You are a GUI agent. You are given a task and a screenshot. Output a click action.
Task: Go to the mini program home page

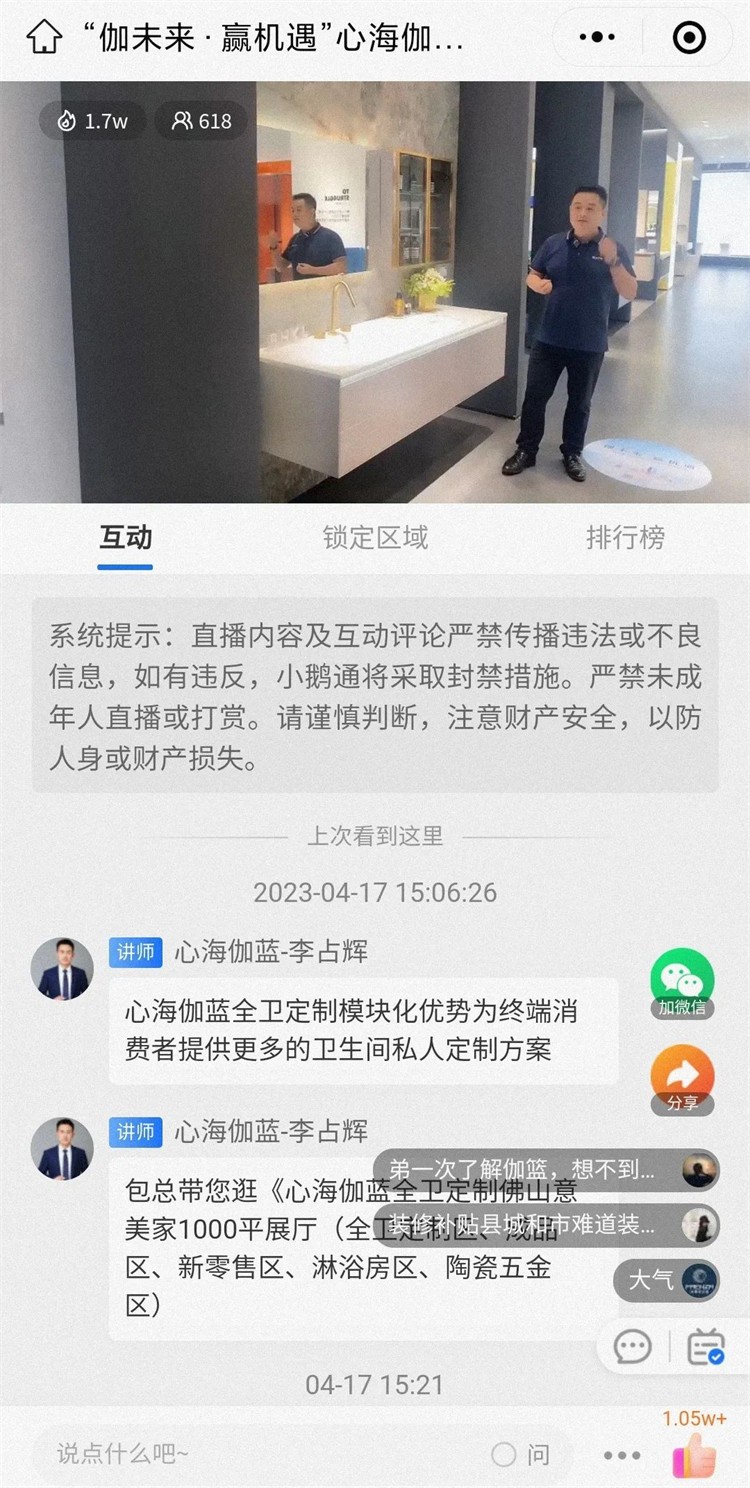click(43, 37)
